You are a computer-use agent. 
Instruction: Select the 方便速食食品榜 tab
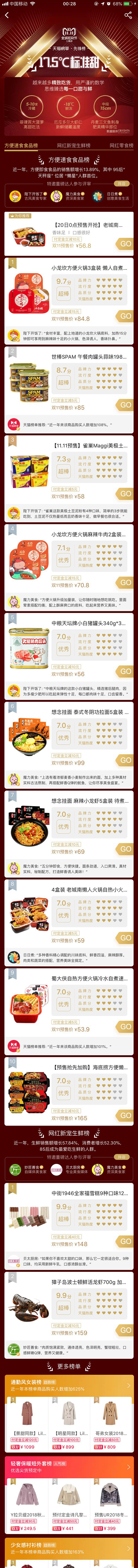[x=21, y=145]
